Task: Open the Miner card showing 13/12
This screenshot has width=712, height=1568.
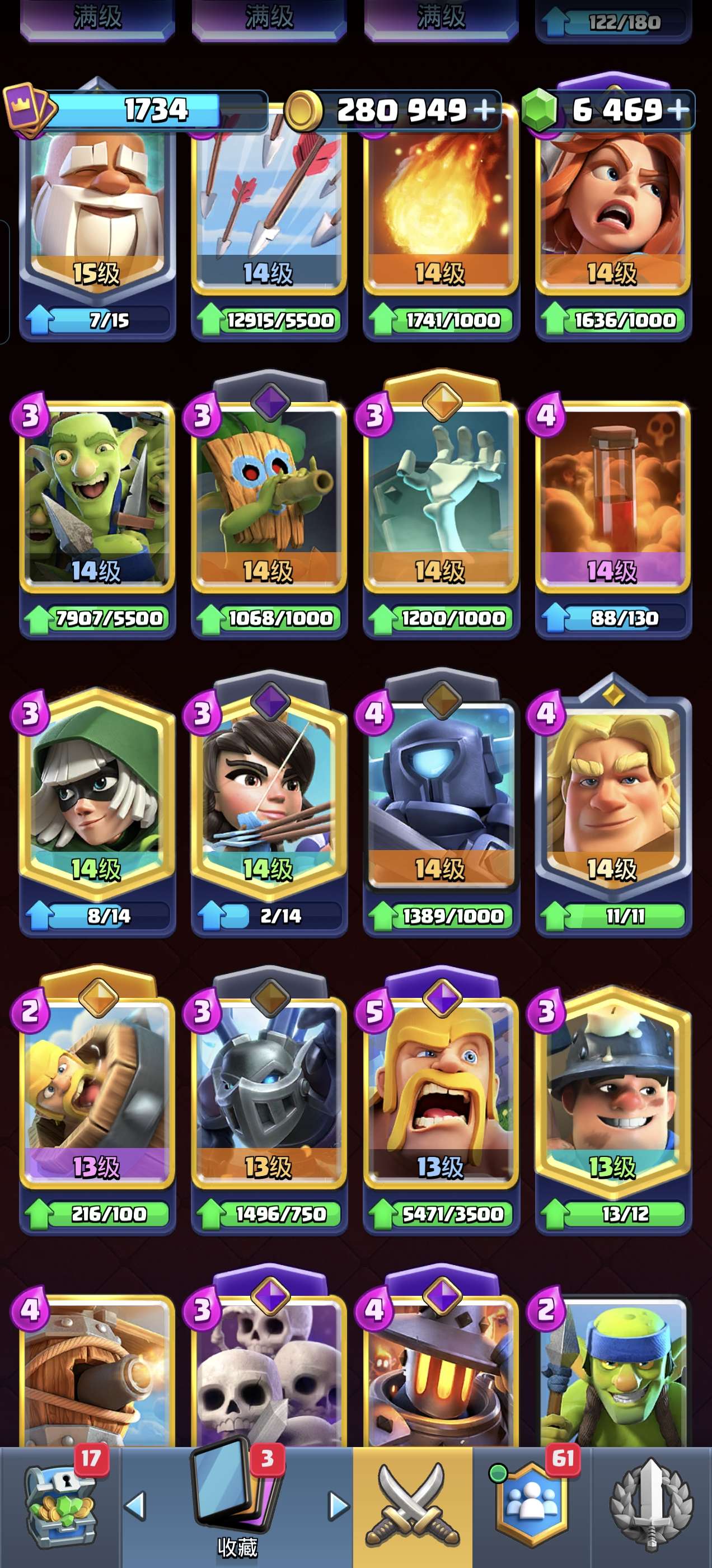Action: [613, 1108]
